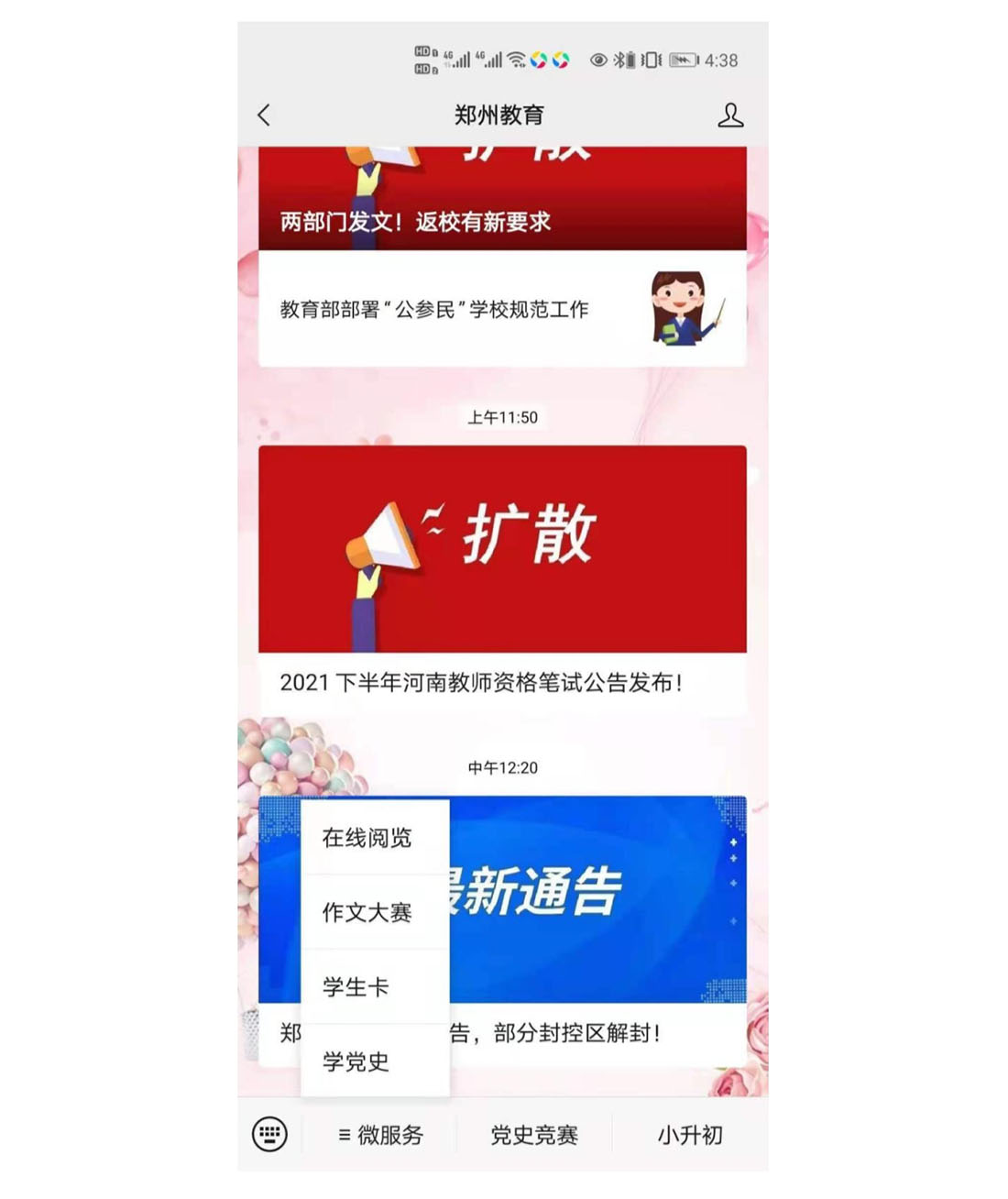Tap the 微服务 bottom menu
The image size is (1008, 1199).
(380, 1135)
